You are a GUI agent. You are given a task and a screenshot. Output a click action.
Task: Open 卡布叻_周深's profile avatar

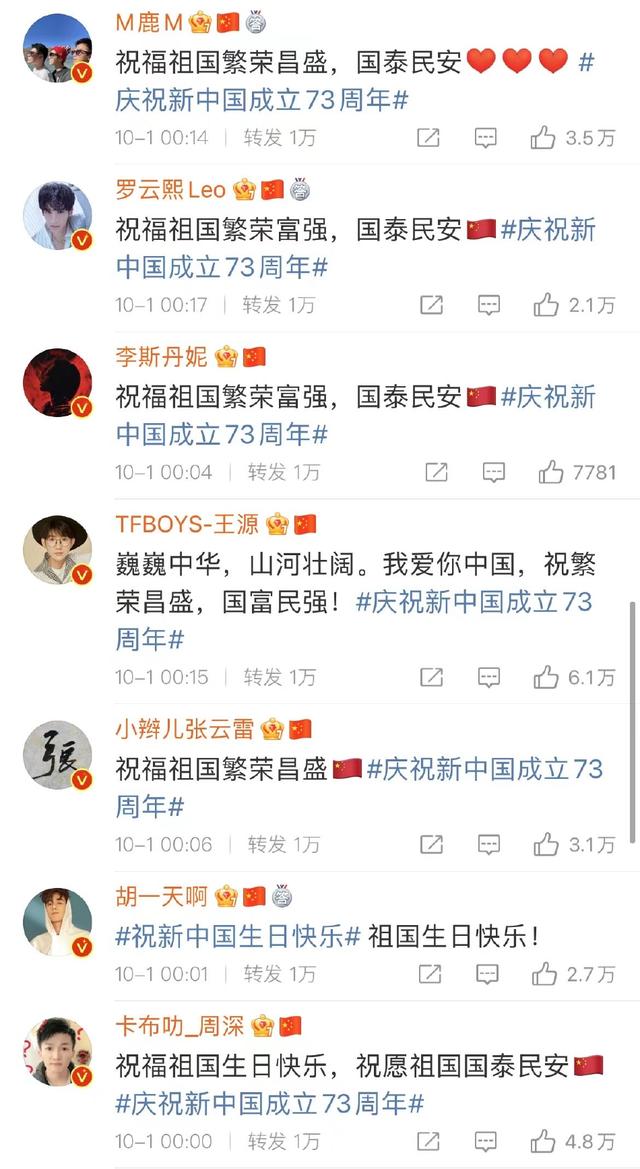(x=57, y=1052)
